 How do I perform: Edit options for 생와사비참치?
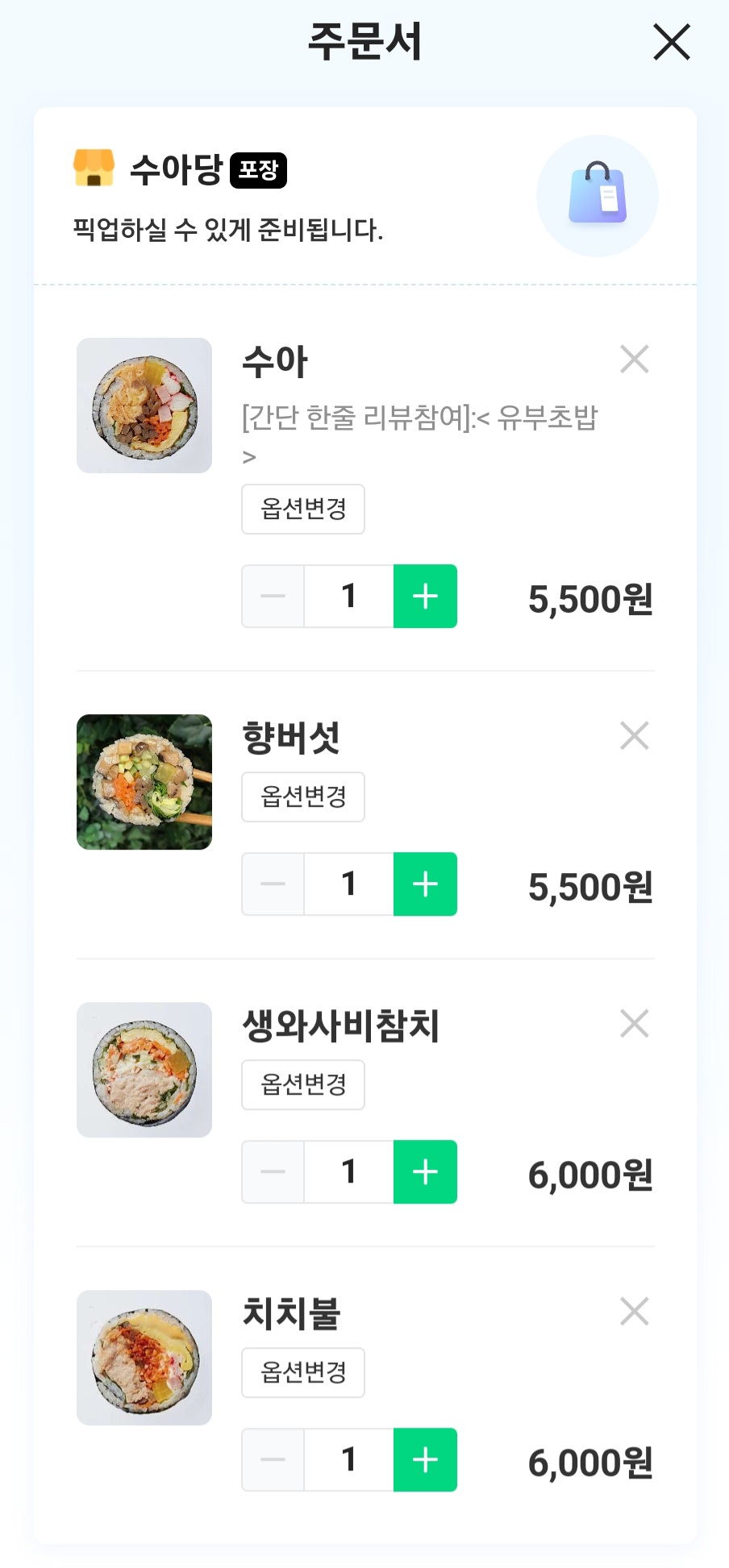coord(303,1084)
